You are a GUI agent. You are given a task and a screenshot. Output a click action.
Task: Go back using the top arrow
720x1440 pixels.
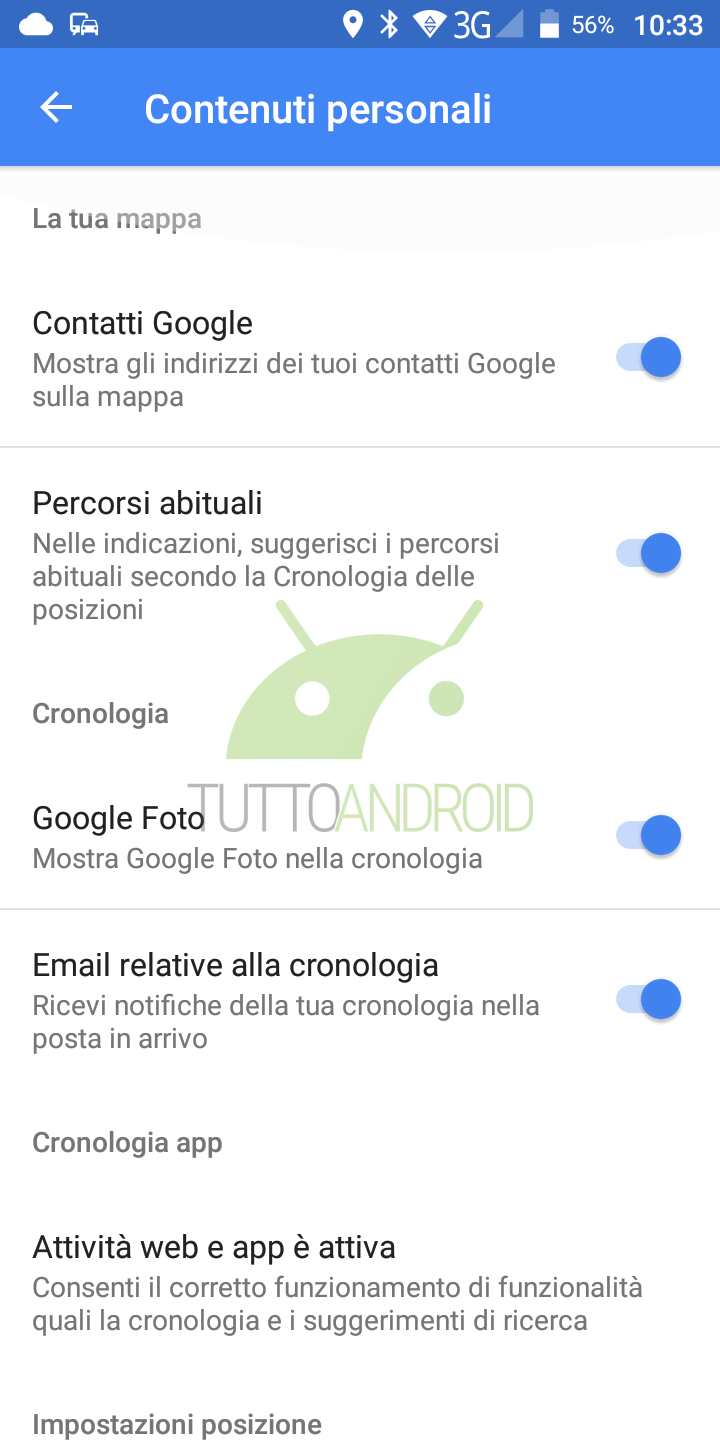point(56,108)
